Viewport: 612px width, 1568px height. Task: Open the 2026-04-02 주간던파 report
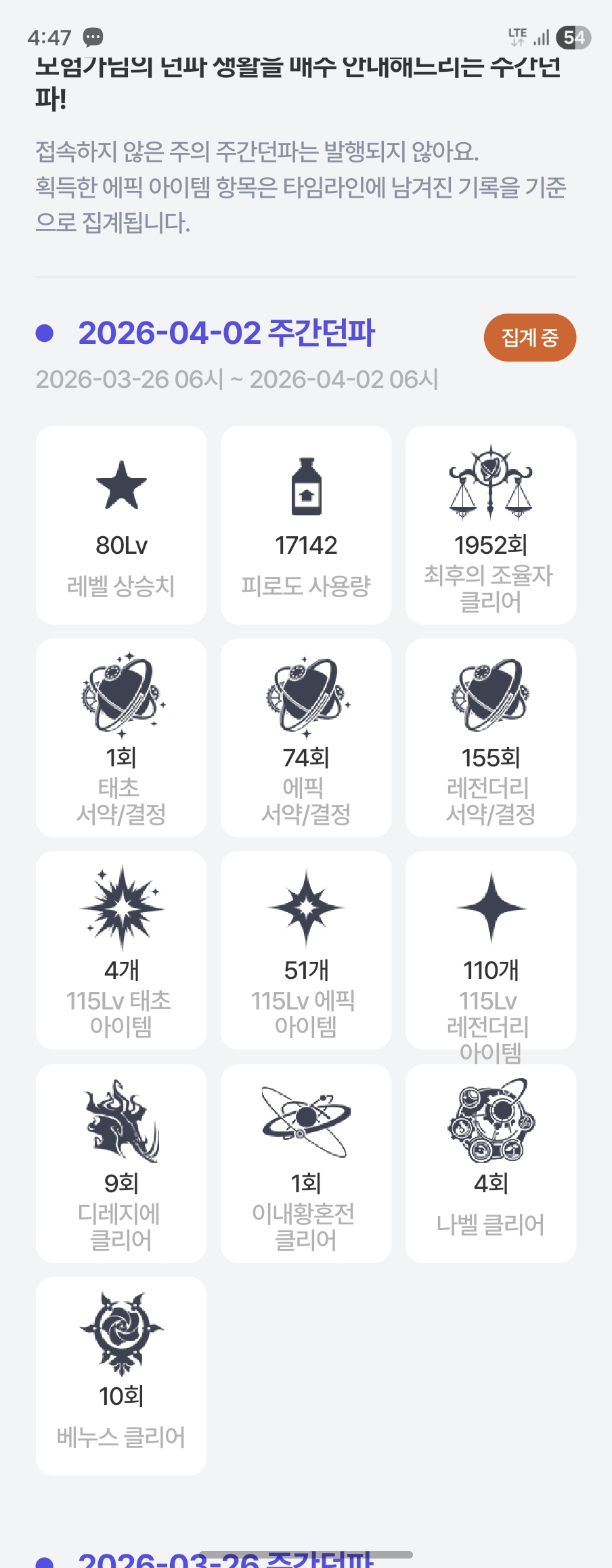[x=226, y=333]
